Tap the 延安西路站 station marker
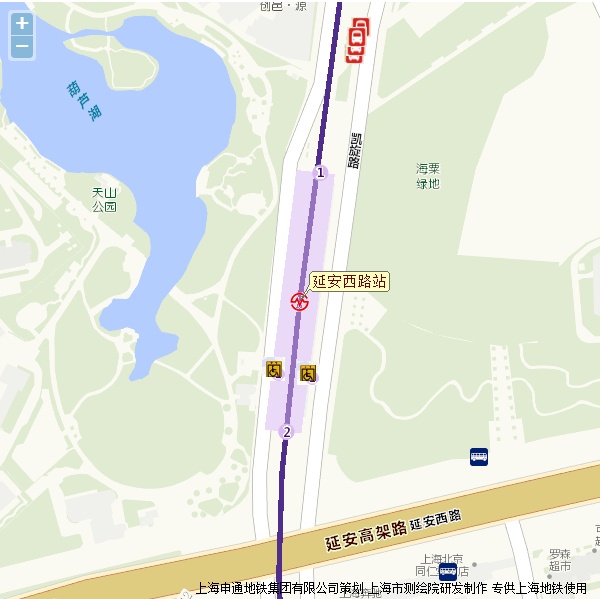 [299, 301]
